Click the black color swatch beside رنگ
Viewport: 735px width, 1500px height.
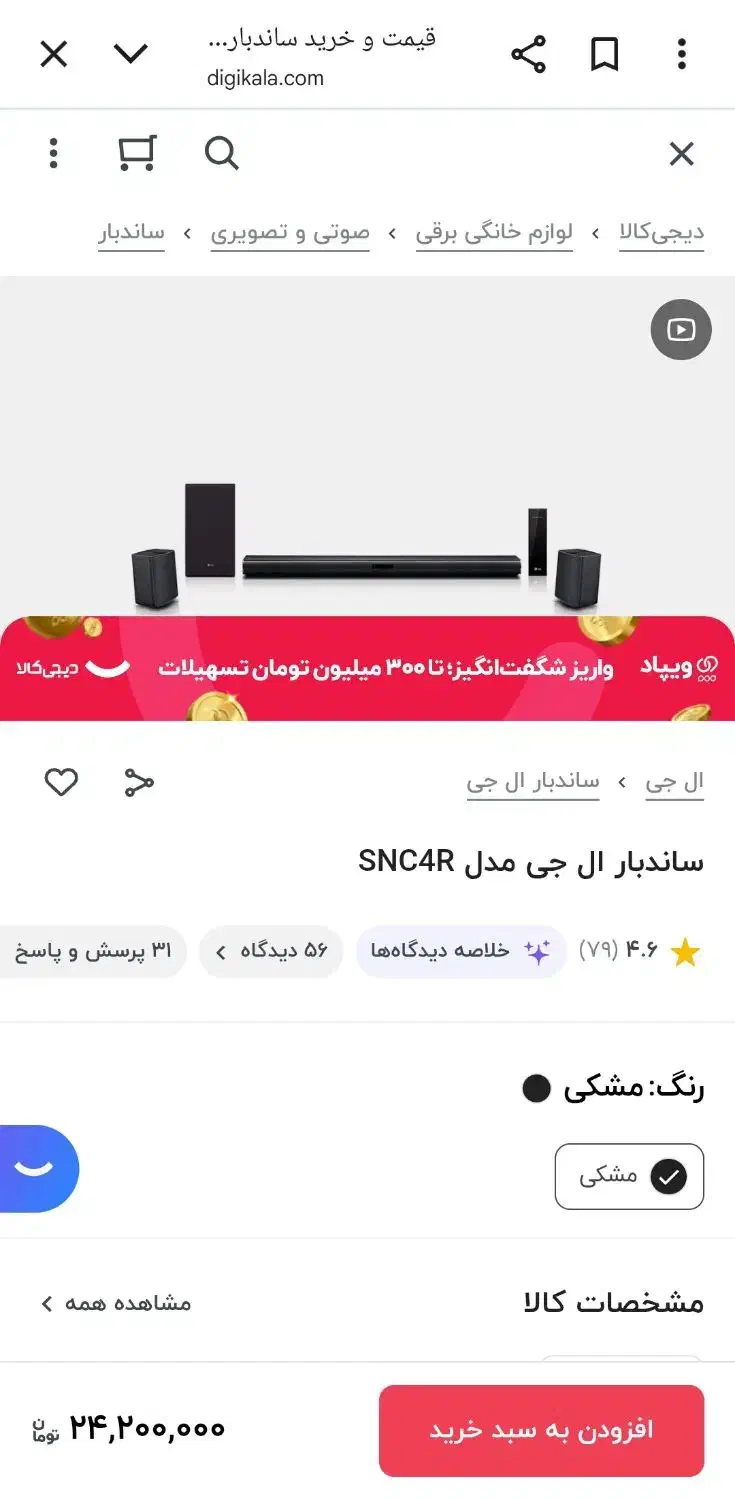536,1089
